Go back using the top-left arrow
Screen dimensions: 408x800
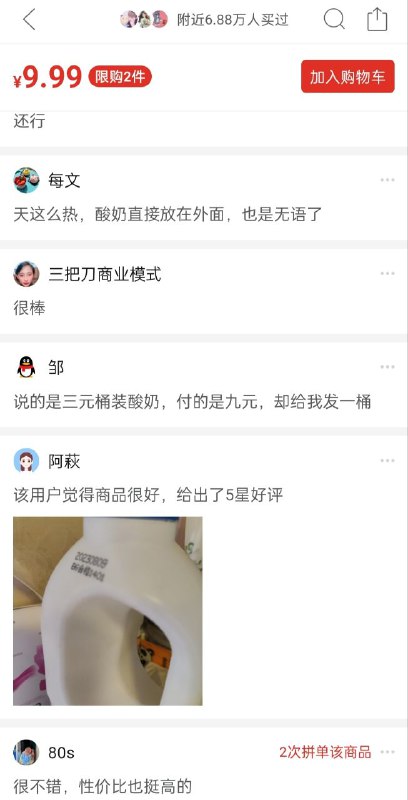(29, 20)
